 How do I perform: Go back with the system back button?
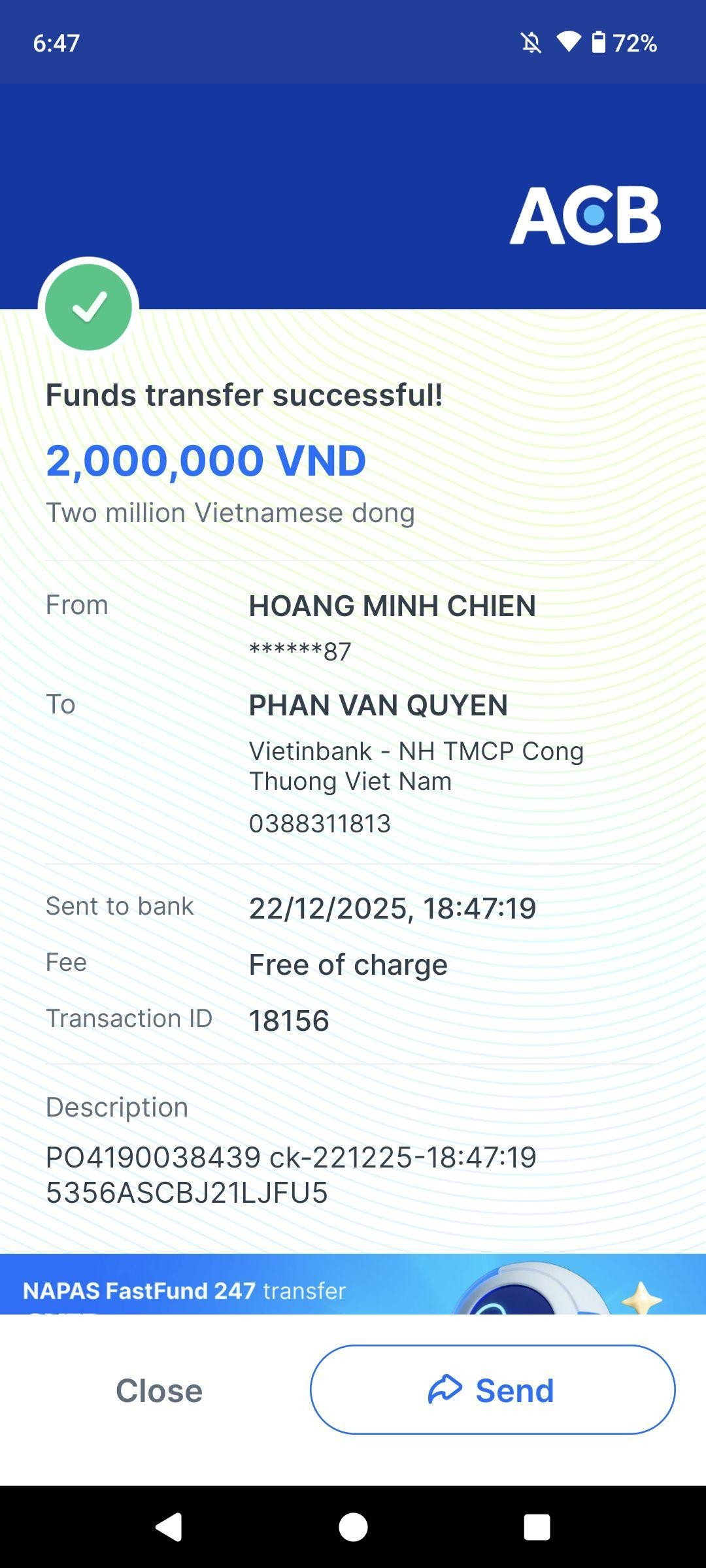click(x=169, y=1527)
